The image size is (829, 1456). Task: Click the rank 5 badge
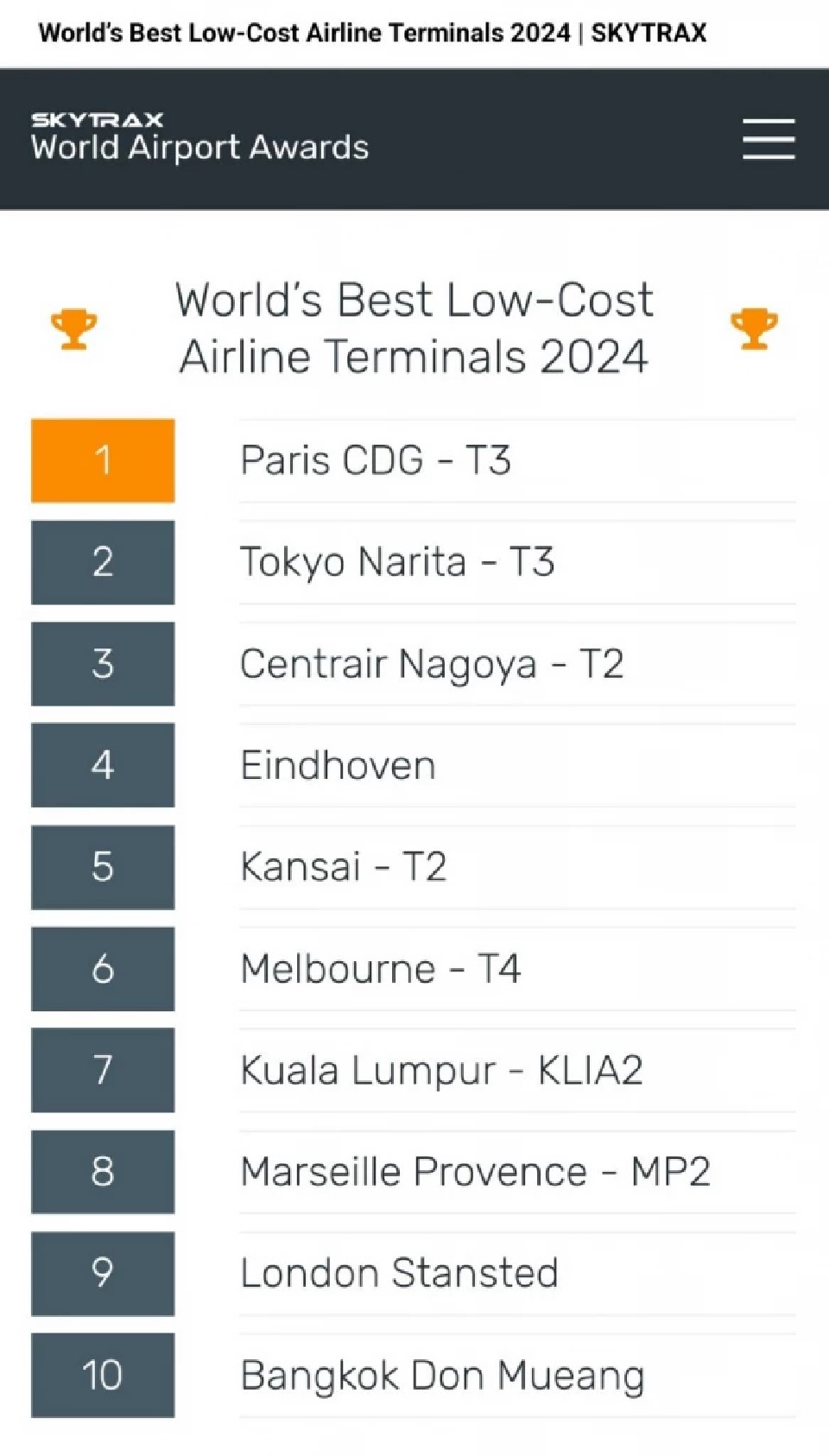point(102,867)
